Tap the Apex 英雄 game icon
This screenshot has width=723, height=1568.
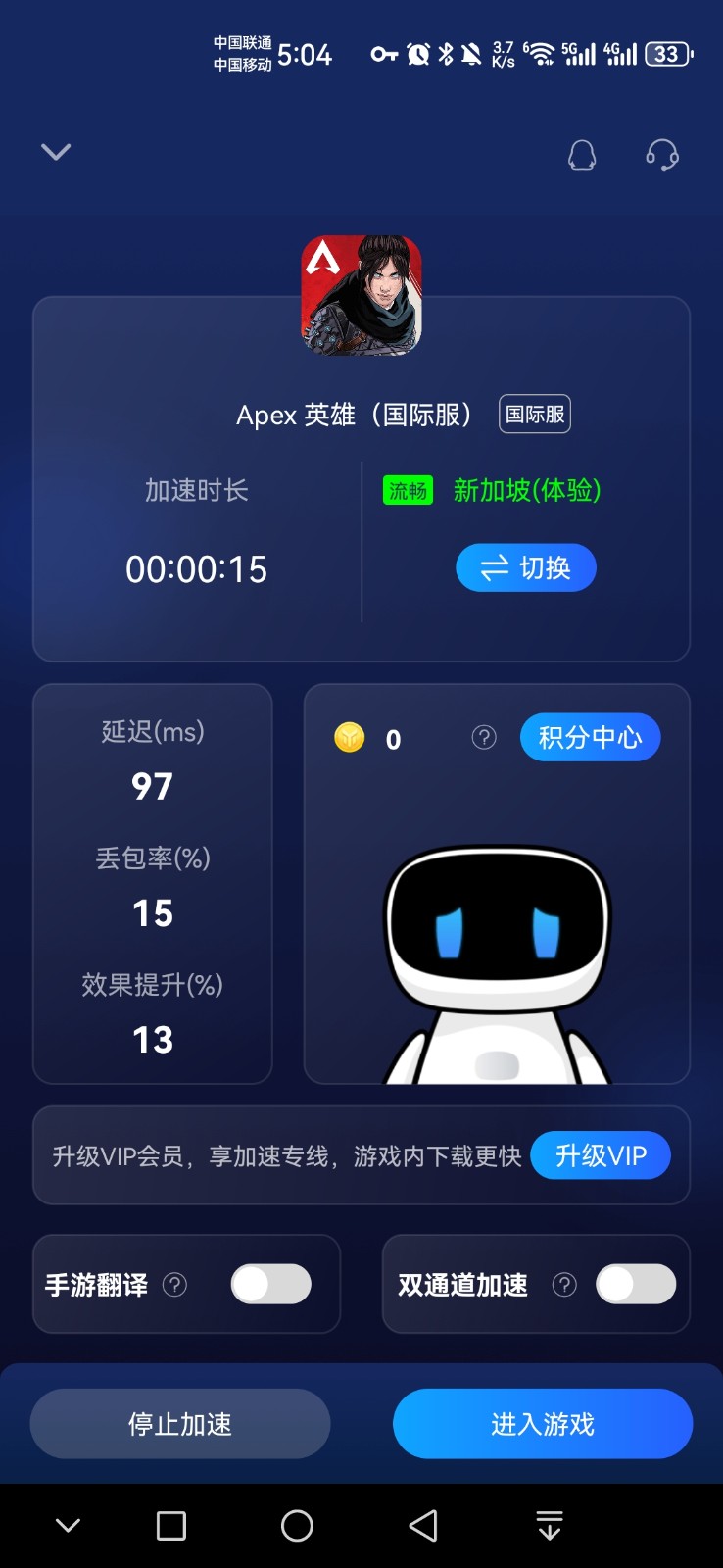coord(361,297)
